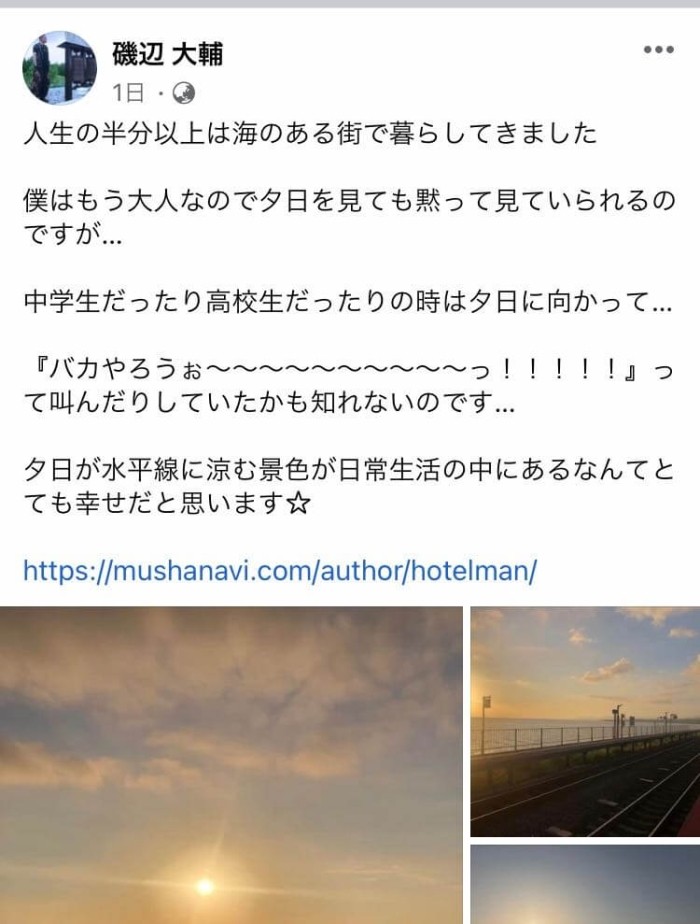Tap the author name 磯辺 大輔
Screen dimensions: 700x924
tap(168, 54)
